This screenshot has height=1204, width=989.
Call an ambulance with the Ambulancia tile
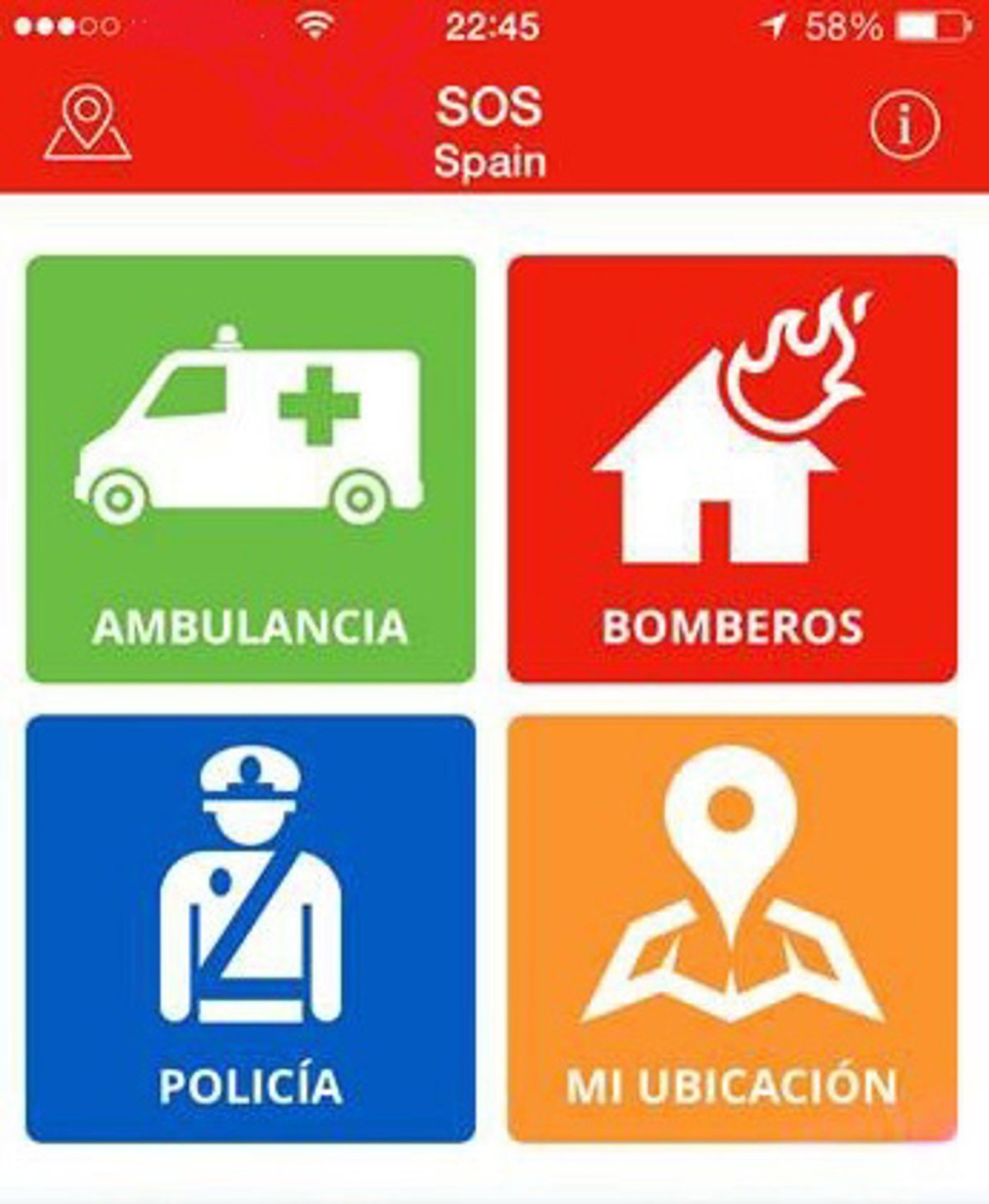pos(251,469)
